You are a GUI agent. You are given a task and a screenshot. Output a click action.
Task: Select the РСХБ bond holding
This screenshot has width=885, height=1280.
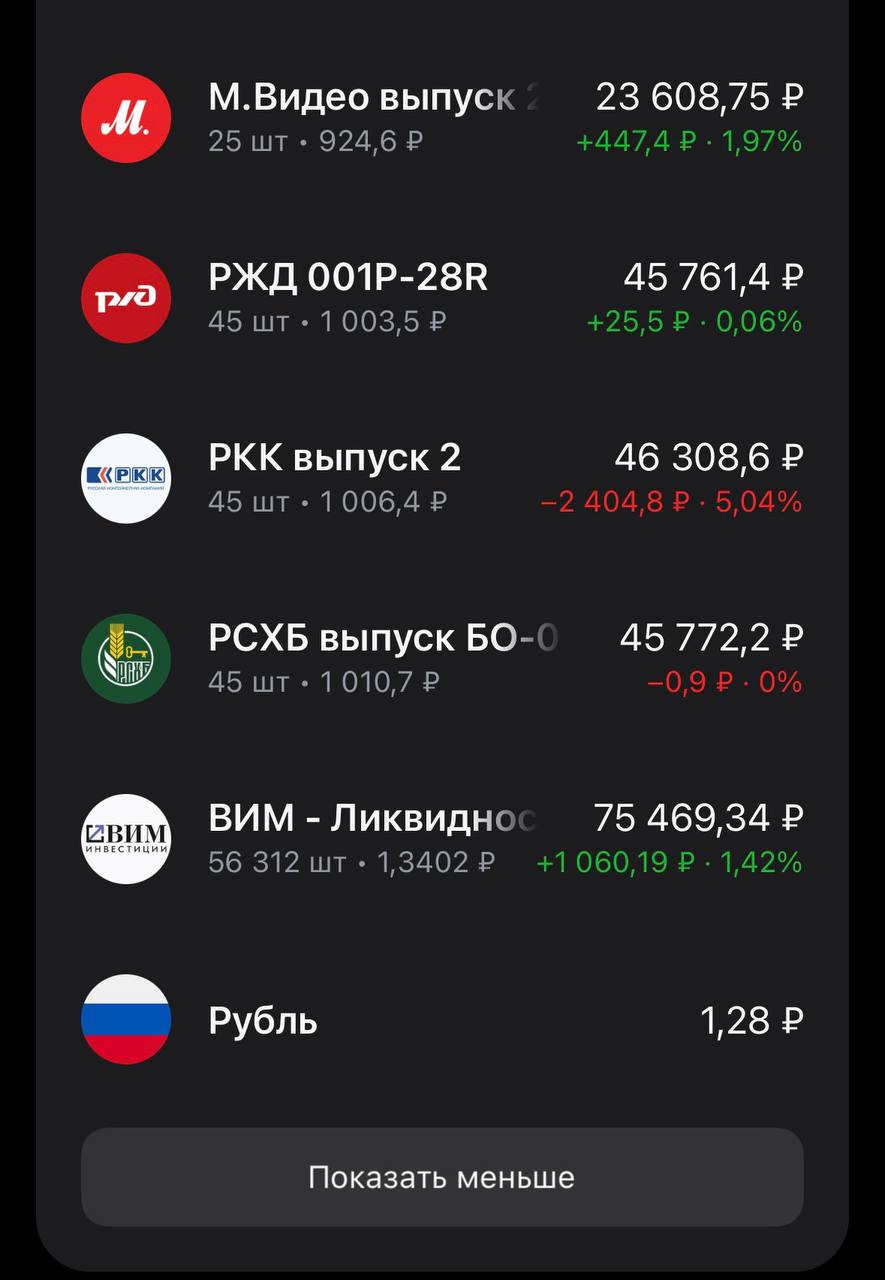(440, 658)
